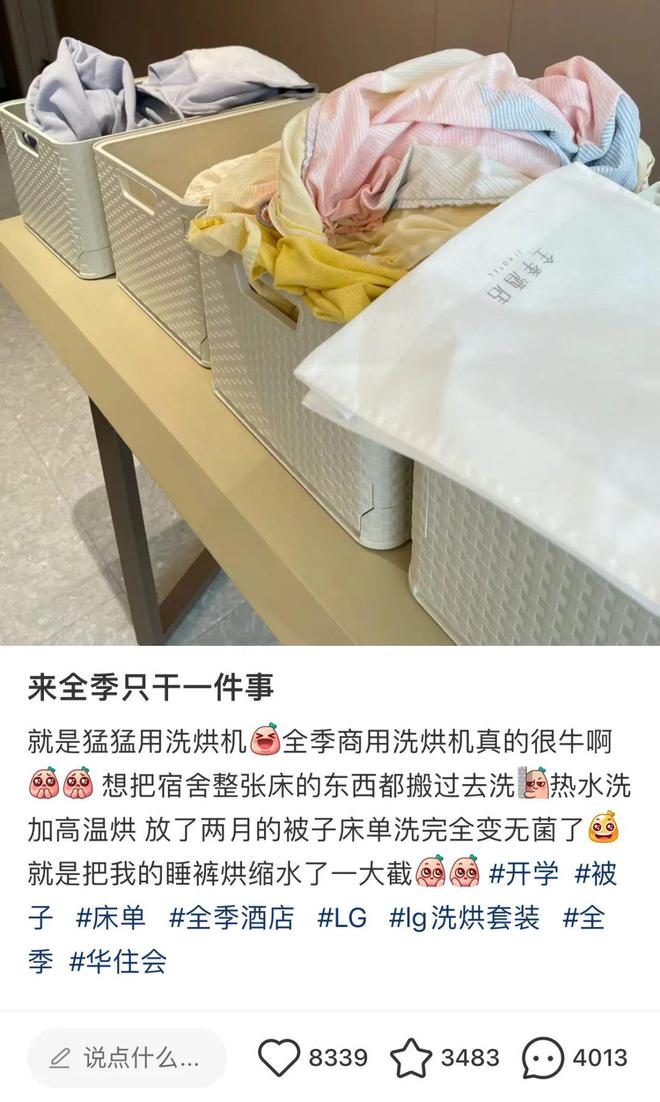Like this post via the heart icon
This screenshot has height=1102, width=660.
[x=279, y=1057]
